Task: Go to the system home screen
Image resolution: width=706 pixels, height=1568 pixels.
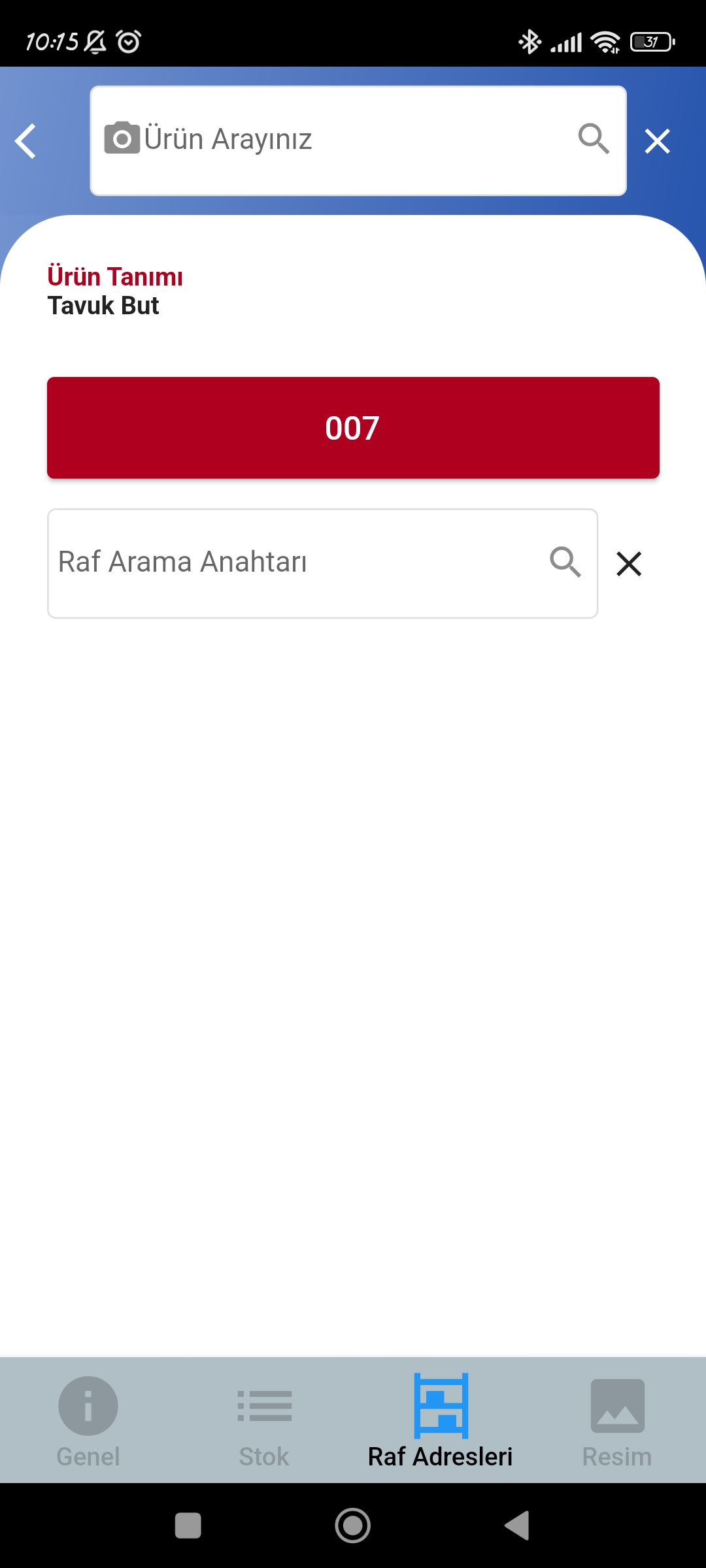Action: pyautogui.click(x=353, y=1526)
